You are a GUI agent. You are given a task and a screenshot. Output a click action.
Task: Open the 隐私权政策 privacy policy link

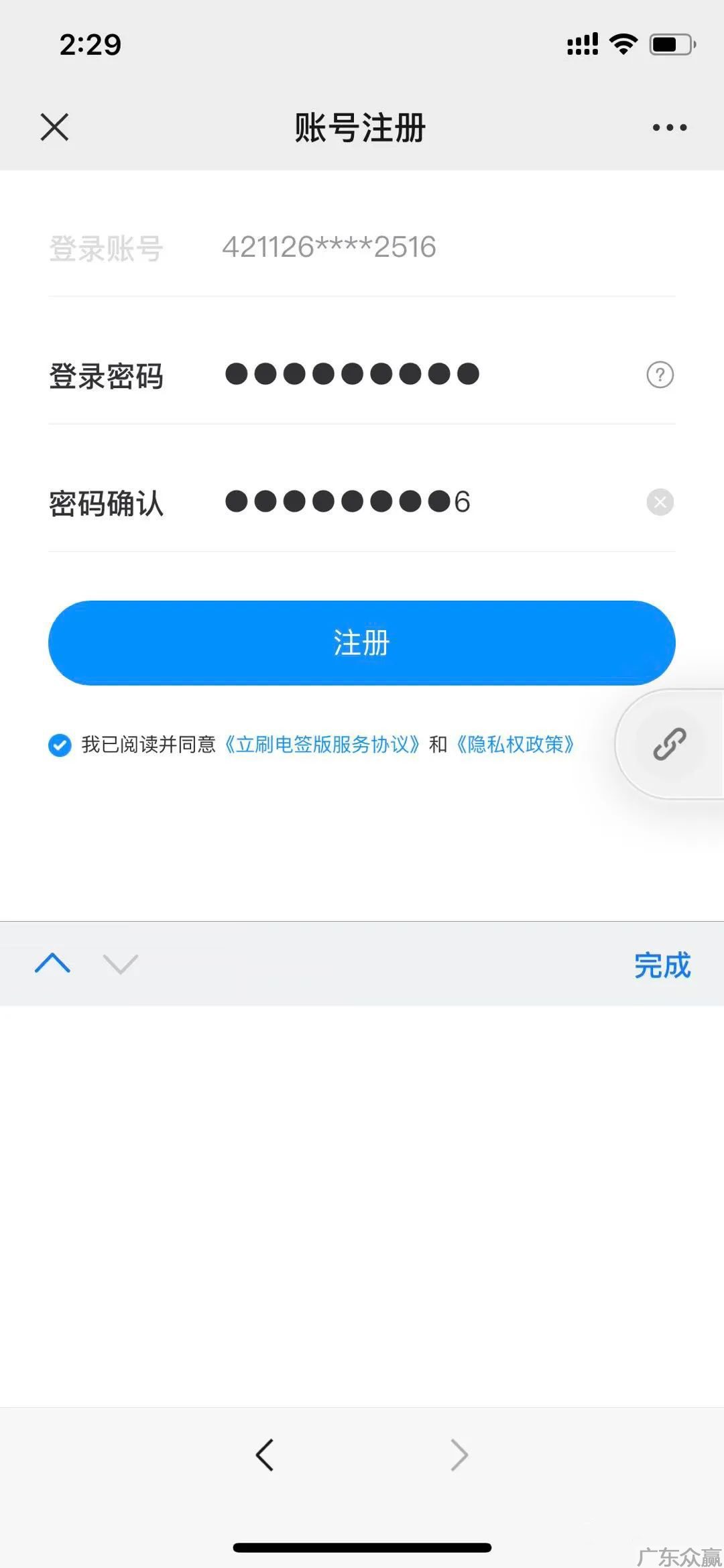(x=516, y=745)
